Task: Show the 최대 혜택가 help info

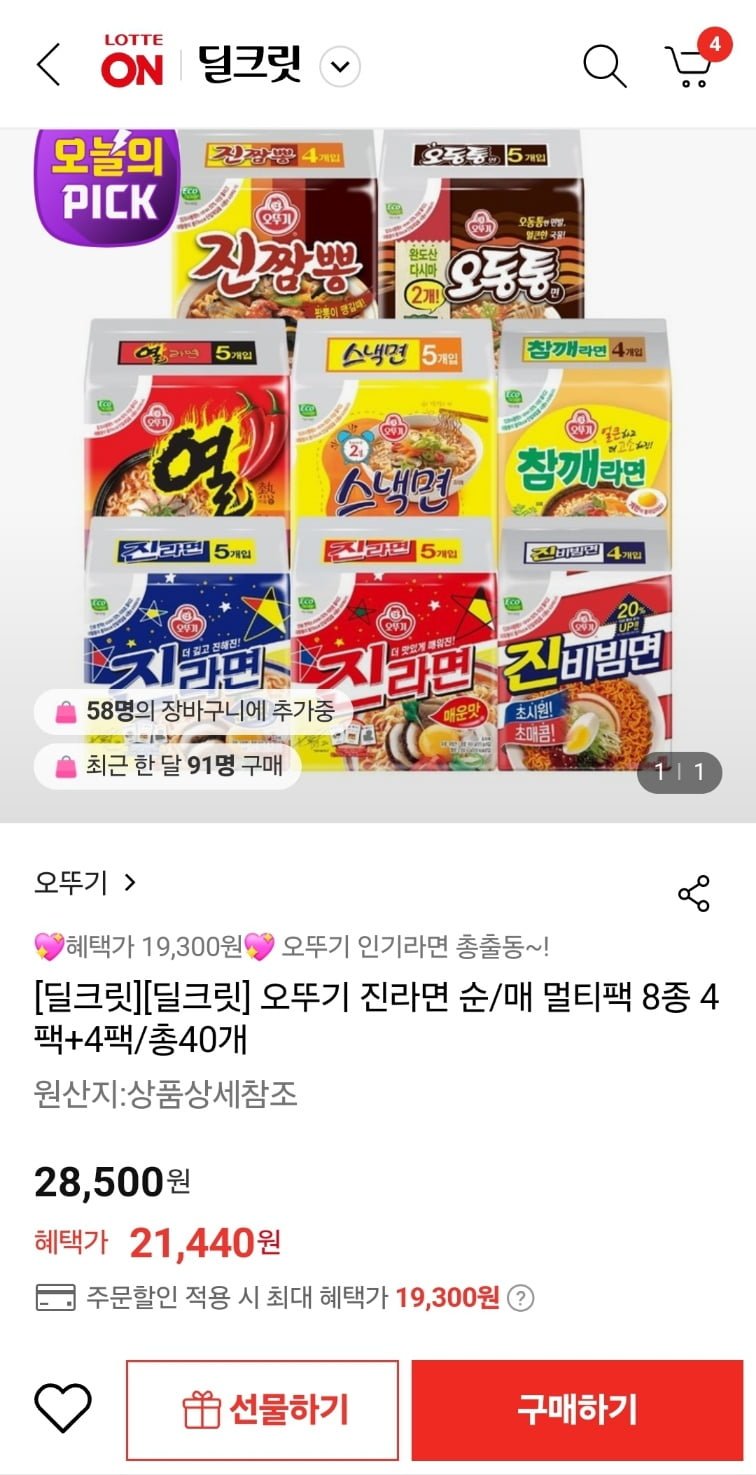Action: click(x=520, y=1298)
